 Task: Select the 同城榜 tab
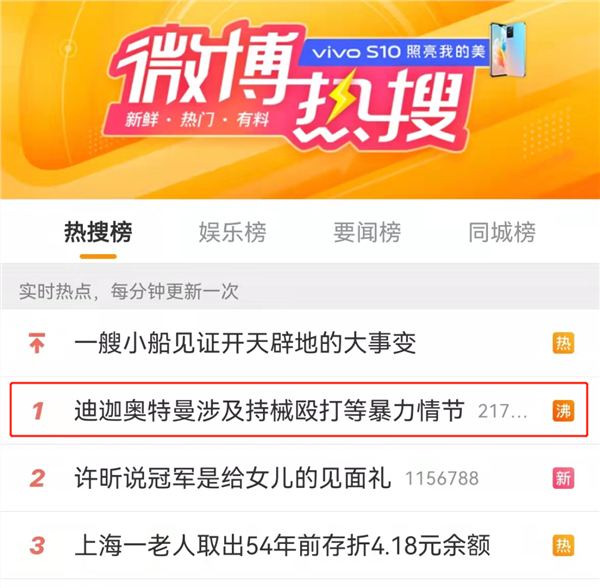coord(501,234)
